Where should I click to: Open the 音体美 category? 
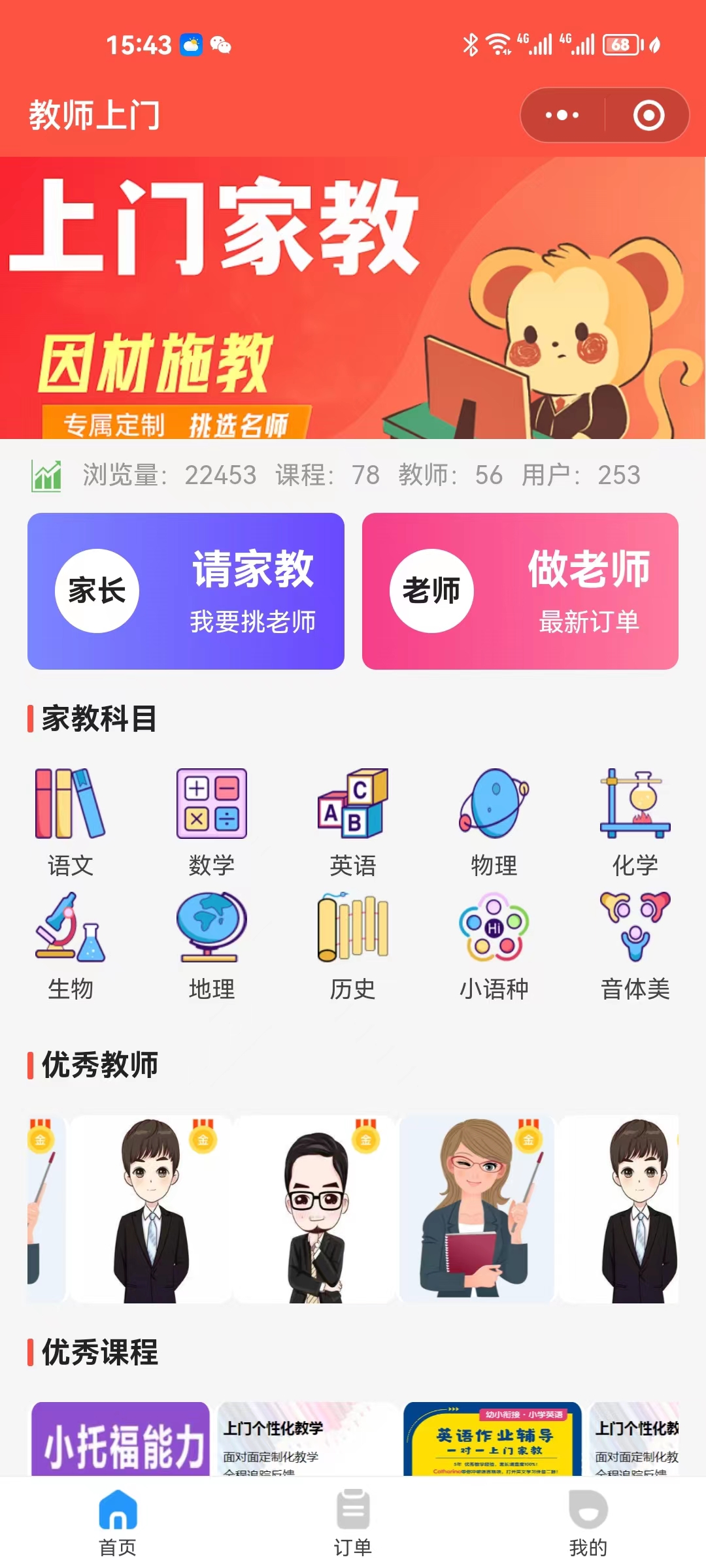635,945
